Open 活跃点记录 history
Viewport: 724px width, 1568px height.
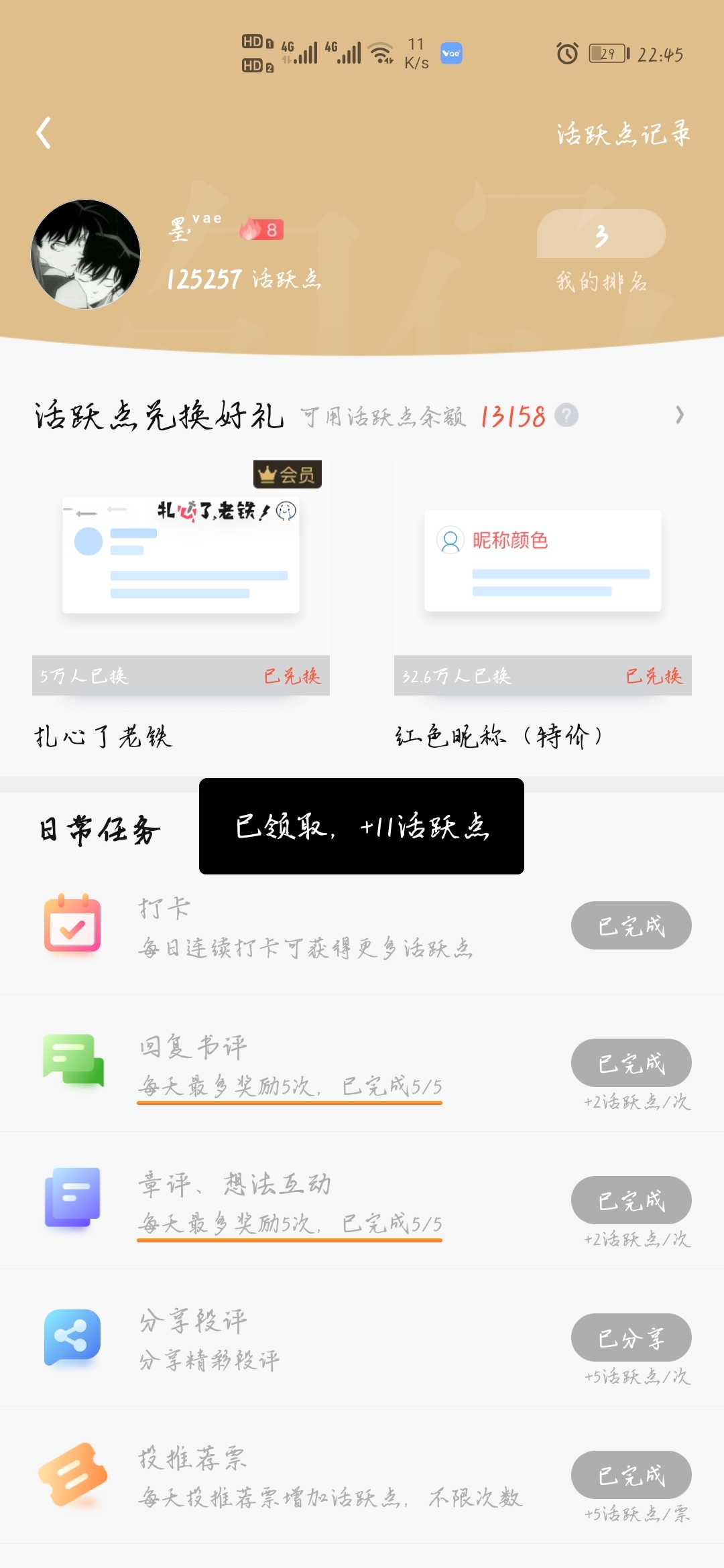[x=623, y=133]
